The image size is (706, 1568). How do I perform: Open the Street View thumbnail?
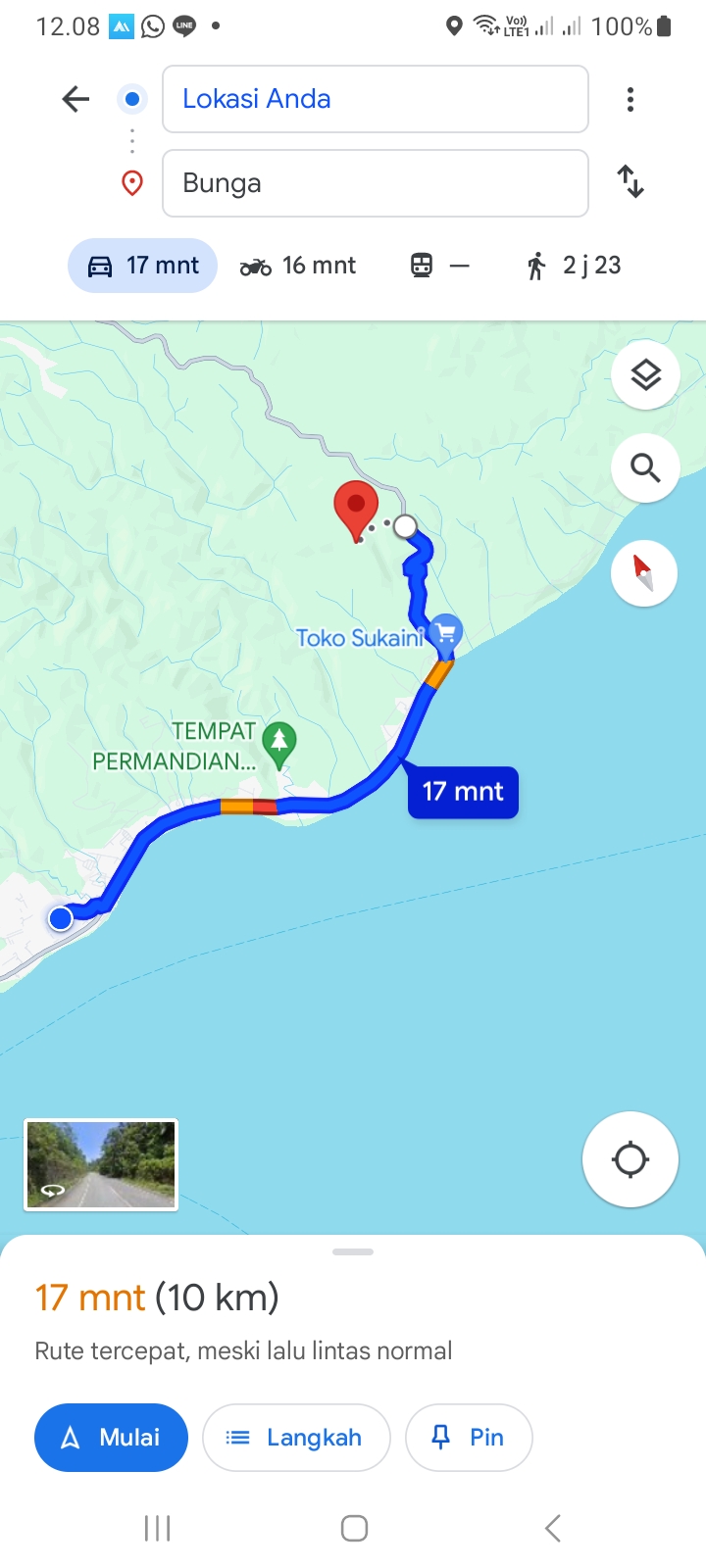101,1165
